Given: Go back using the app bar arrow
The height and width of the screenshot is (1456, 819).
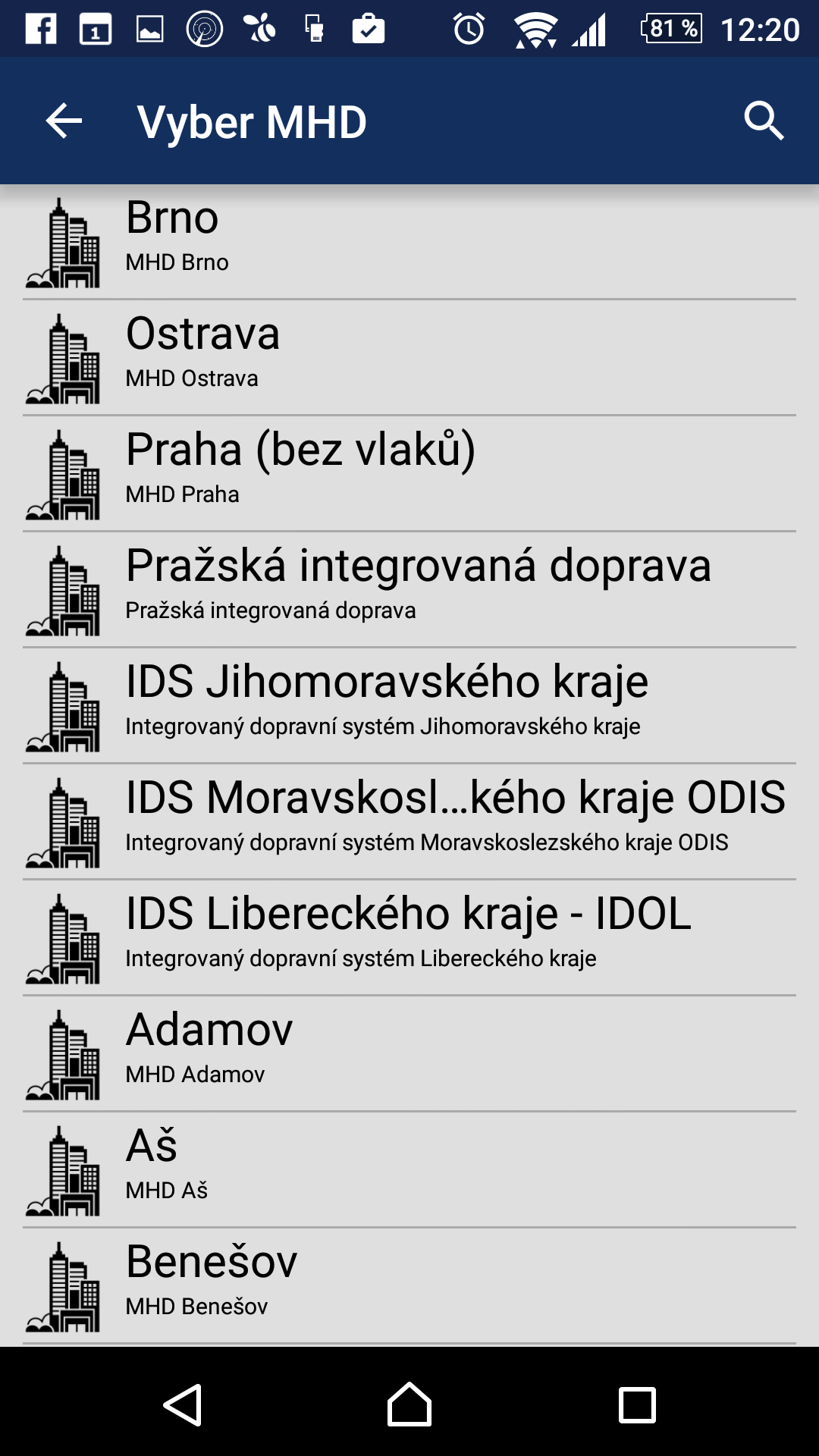Looking at the screenshot, I should coord(64,121).
